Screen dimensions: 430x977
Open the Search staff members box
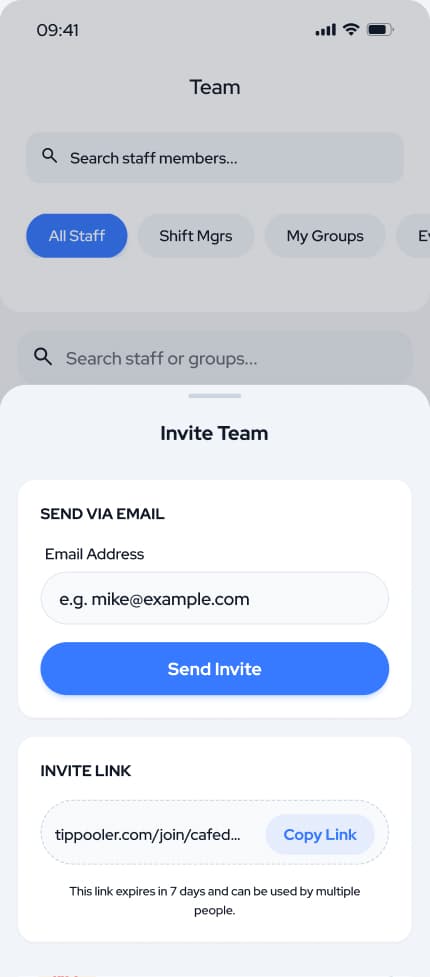(214, 158)
